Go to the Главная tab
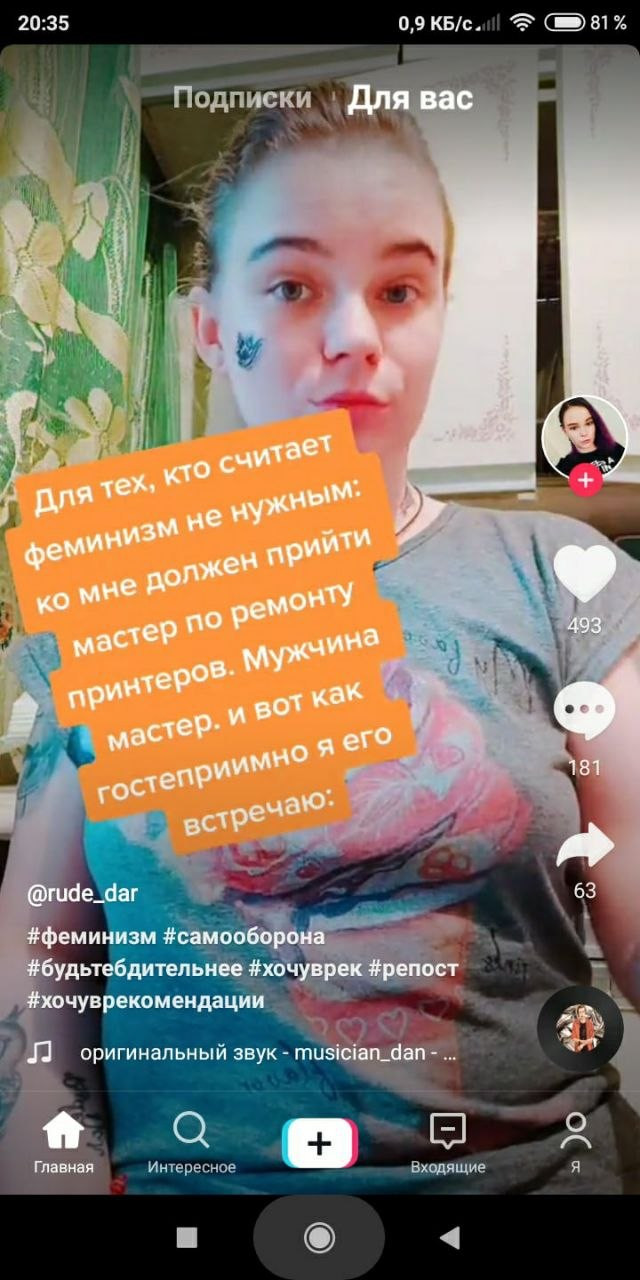Viewport: 640px width, 1280px height. click(63, 1144)
